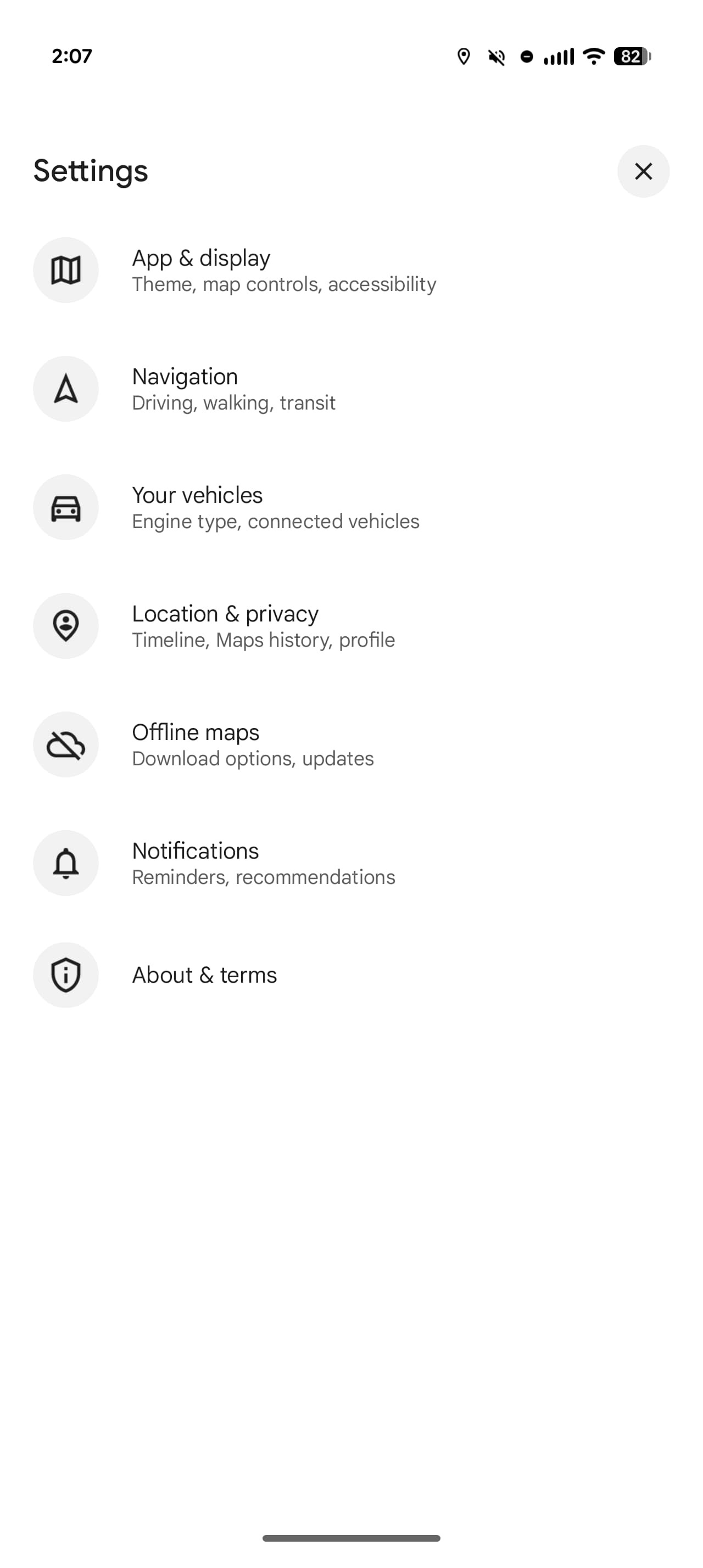This screenshot has height=1568, width=703.
Task: Select Offline maps options
Action: (253, 744)
